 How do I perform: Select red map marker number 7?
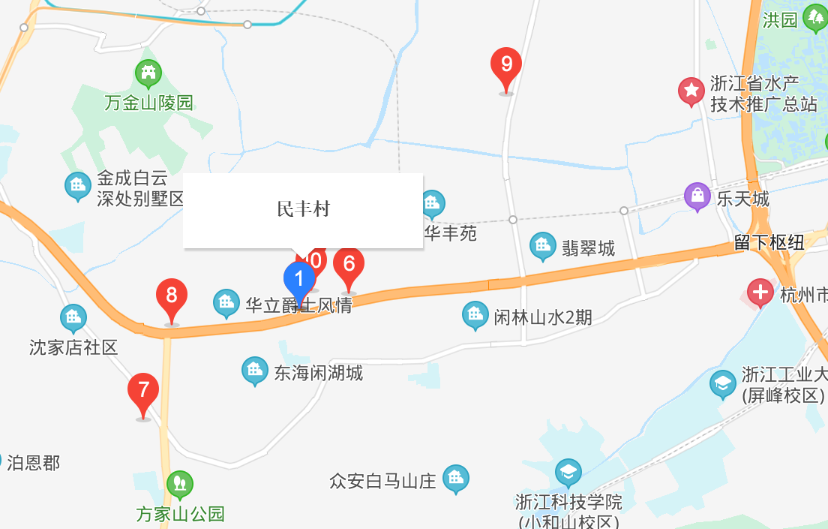(x=143, y=390)
